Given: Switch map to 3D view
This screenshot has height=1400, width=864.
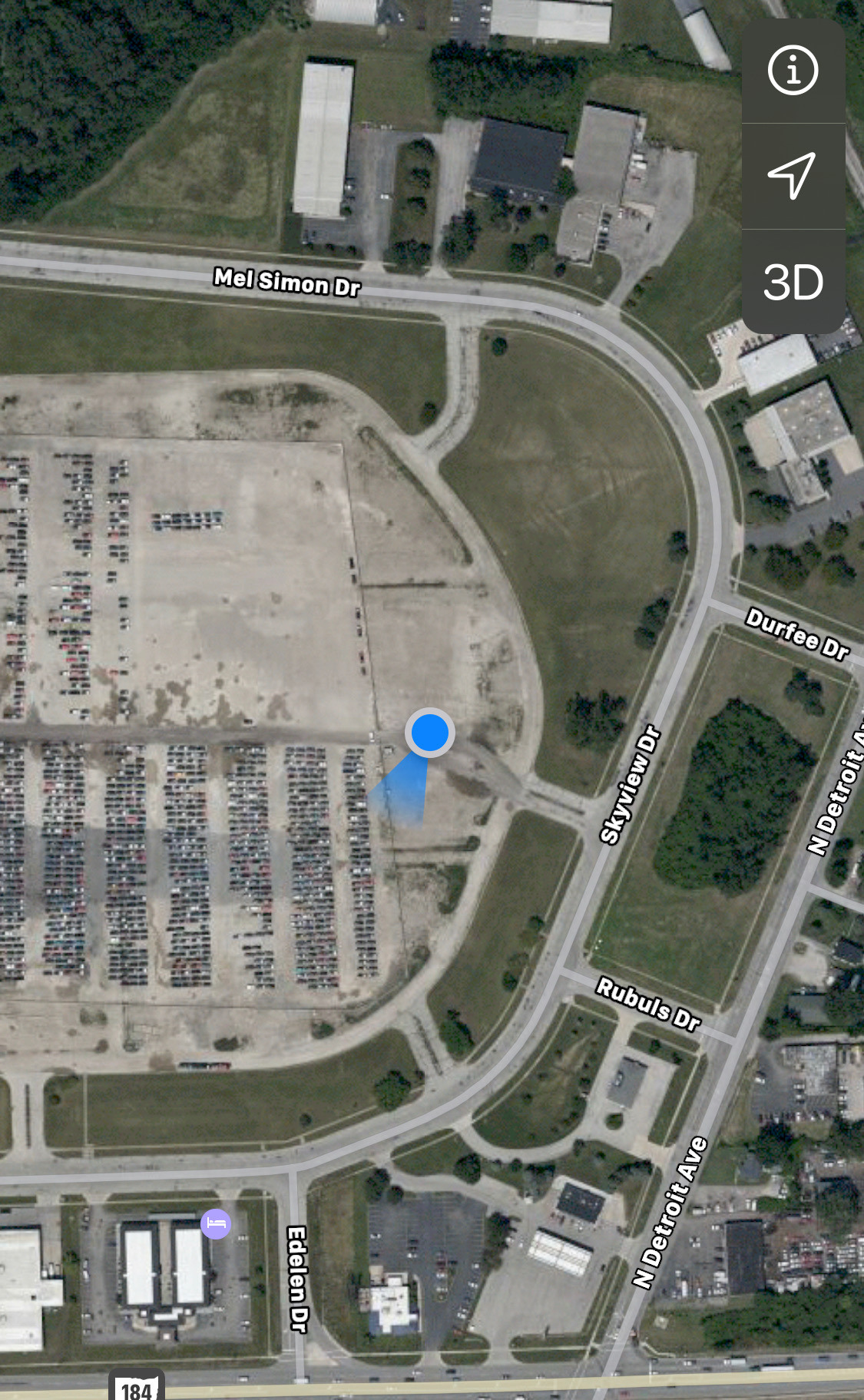Looking at the screenshot, I should click(793, 282).
